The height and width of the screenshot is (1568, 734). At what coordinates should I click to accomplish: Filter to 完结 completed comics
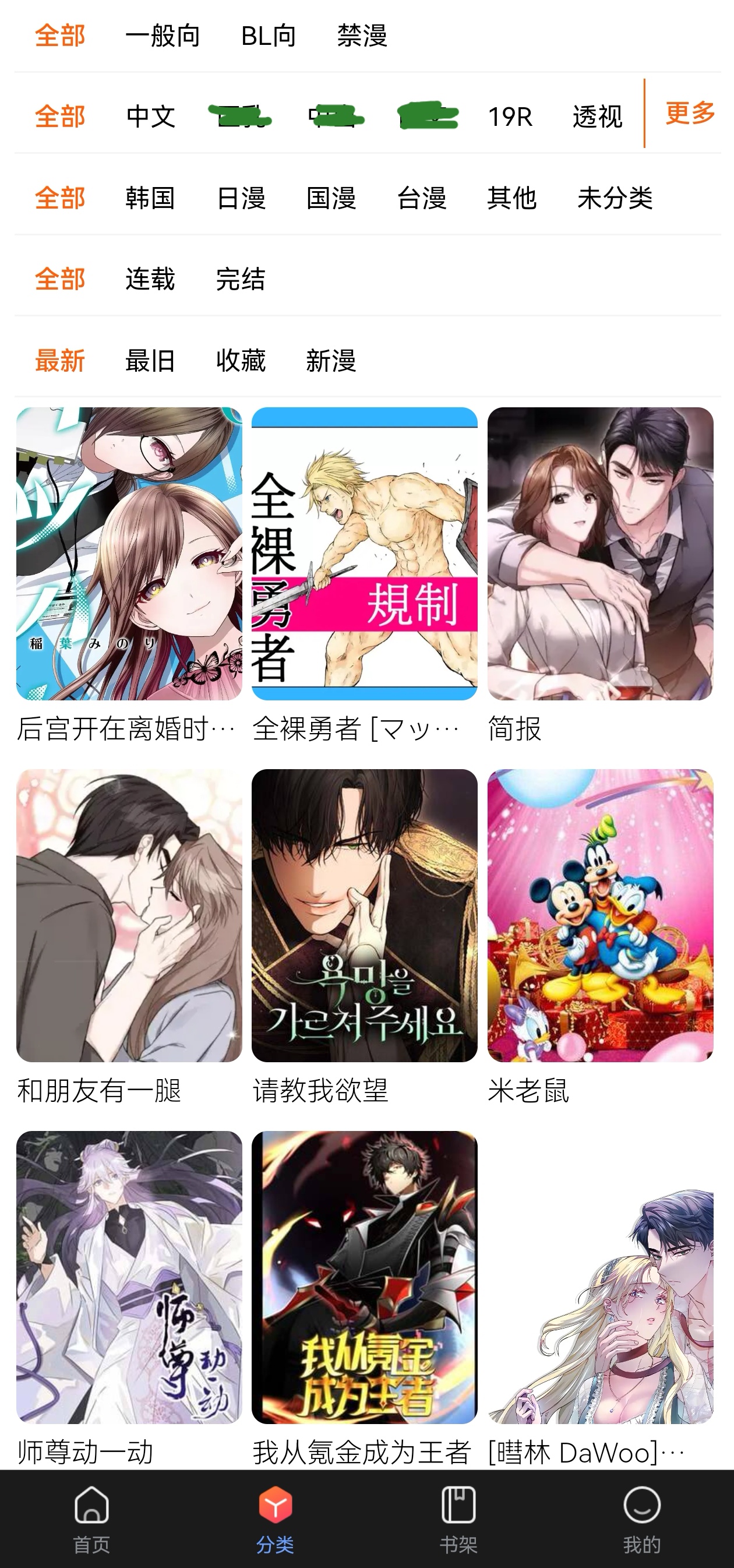coord(241,279)
